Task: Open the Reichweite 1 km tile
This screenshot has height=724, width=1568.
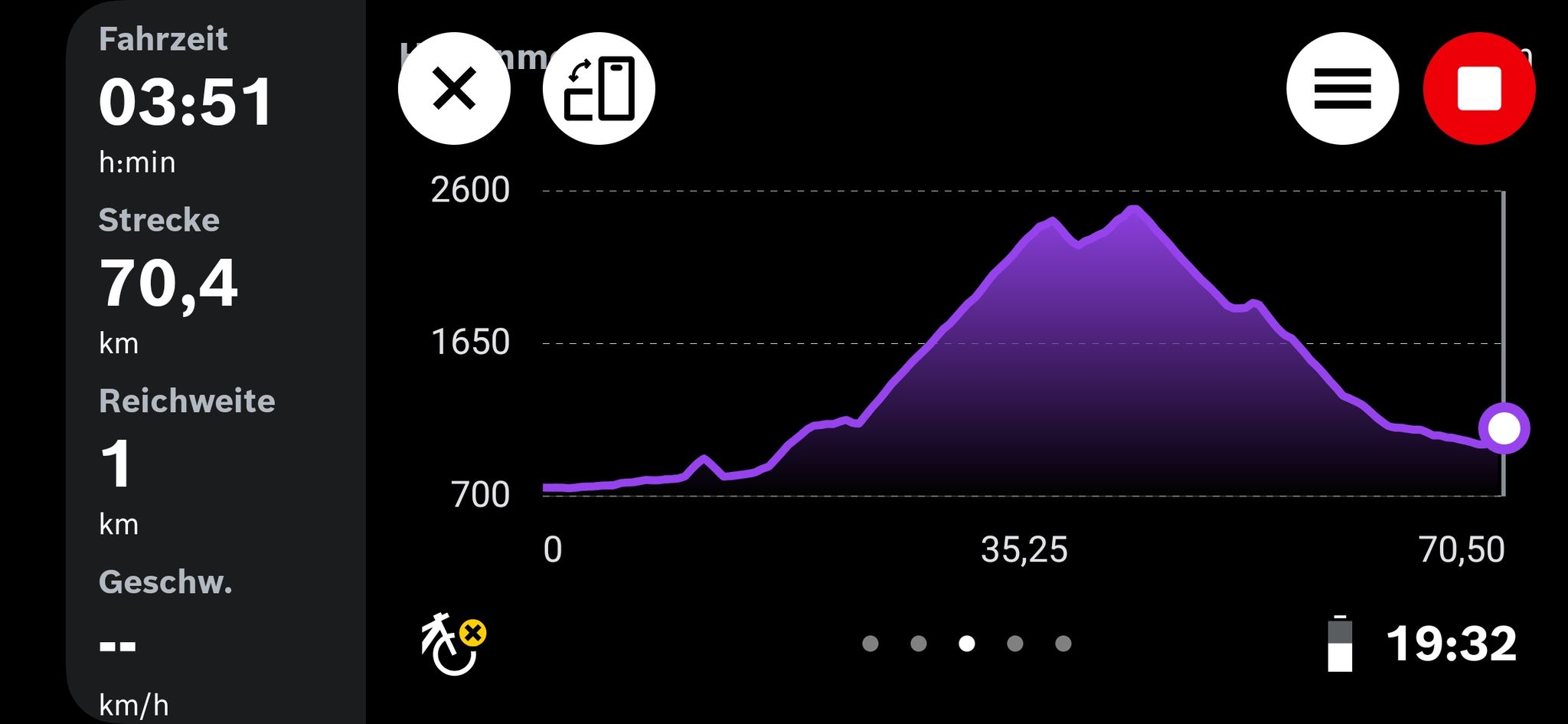Action: (x=187, y=462)
